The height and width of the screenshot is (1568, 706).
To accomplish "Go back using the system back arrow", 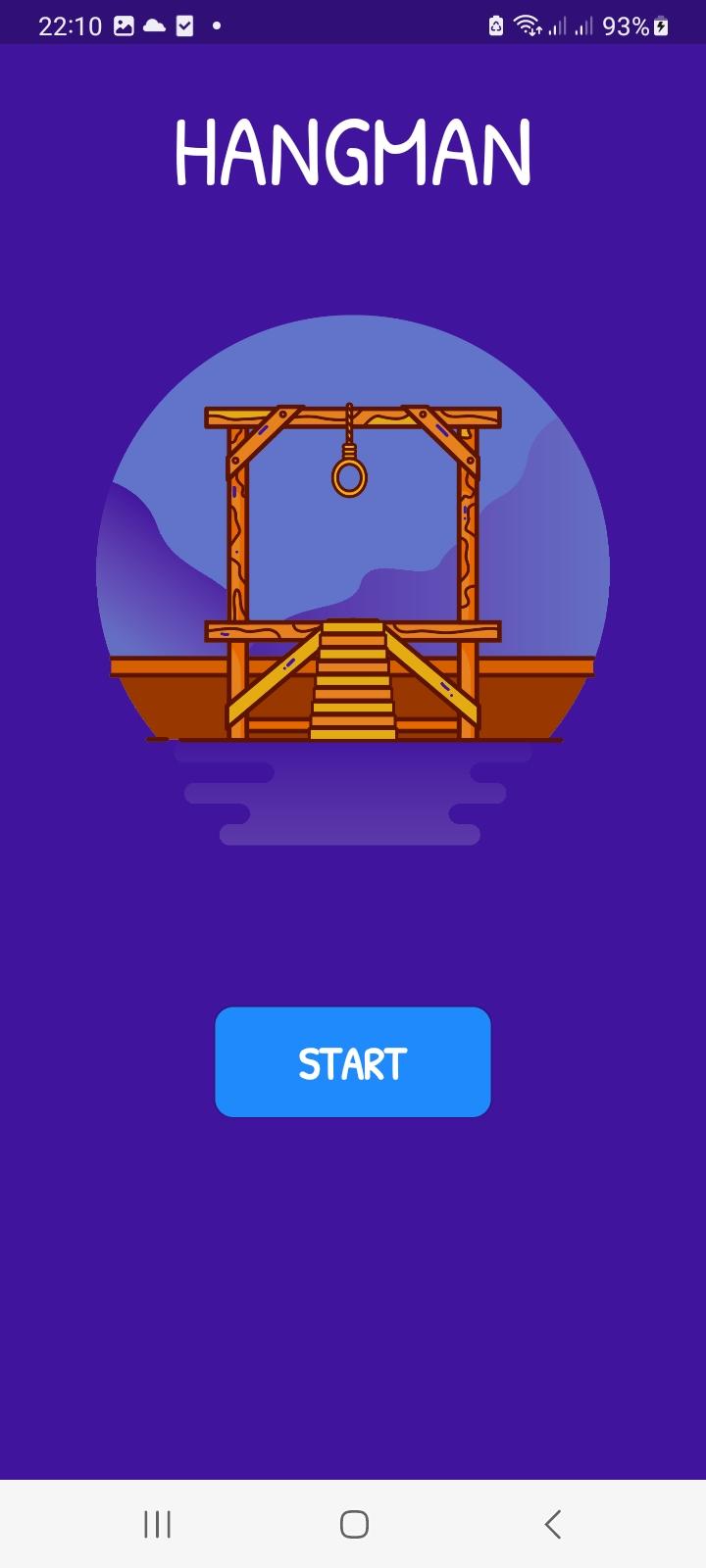I will 552,1524.
